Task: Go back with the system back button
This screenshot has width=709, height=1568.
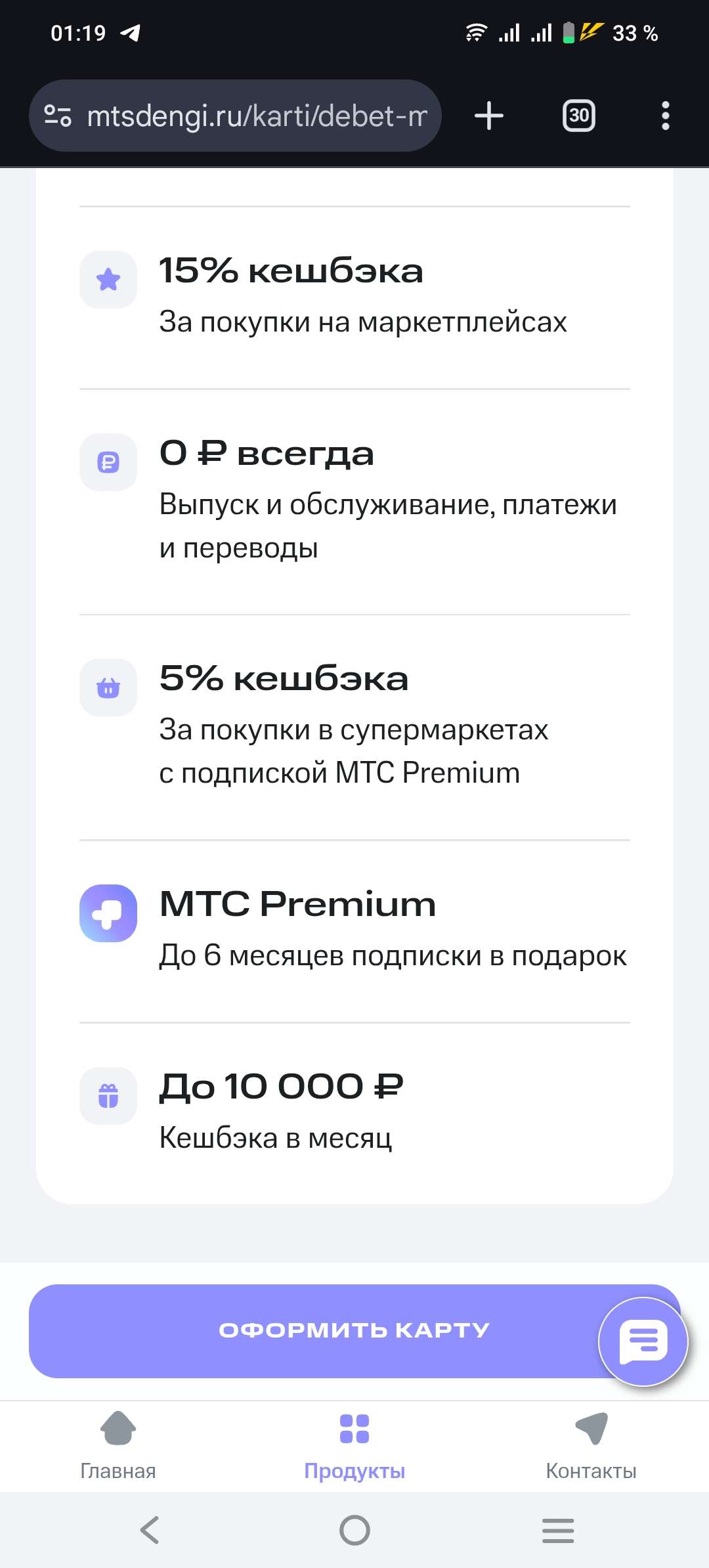Action: pyautogui.click(x=150, y=1531)
